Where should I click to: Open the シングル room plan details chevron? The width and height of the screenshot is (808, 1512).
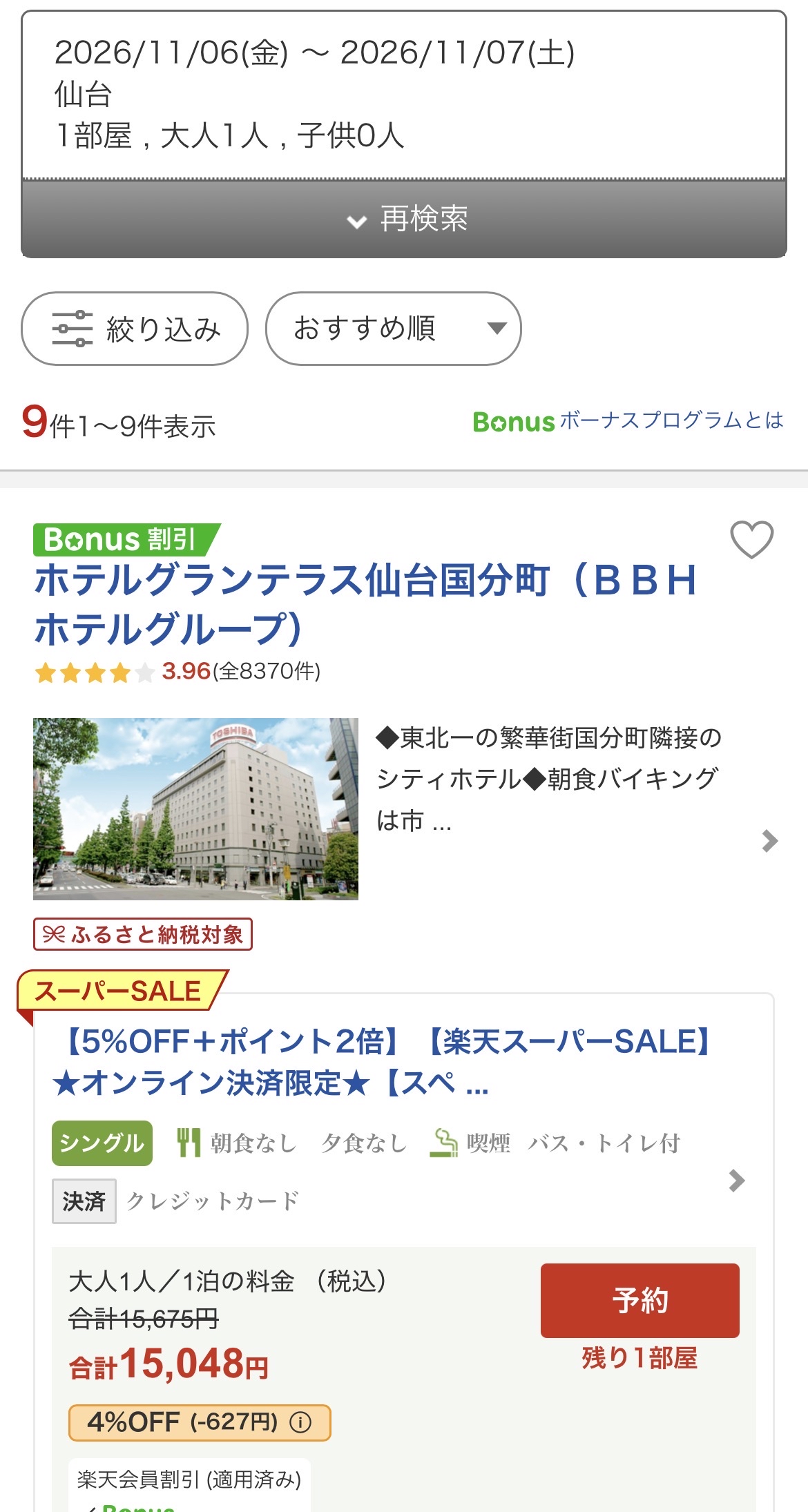click(737, 1181)
